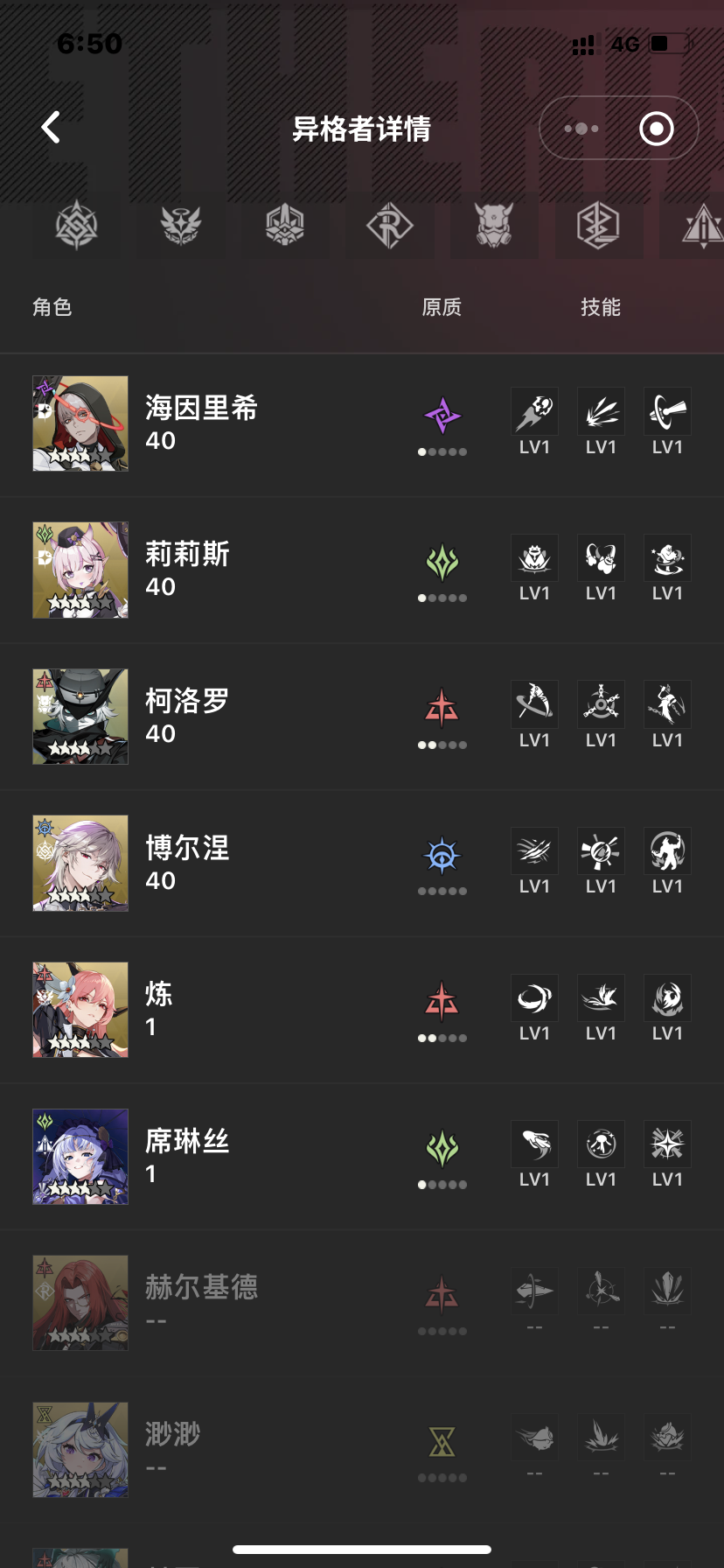
Task: Toggle the leftmost faction filter
Action: coord(78,227)
